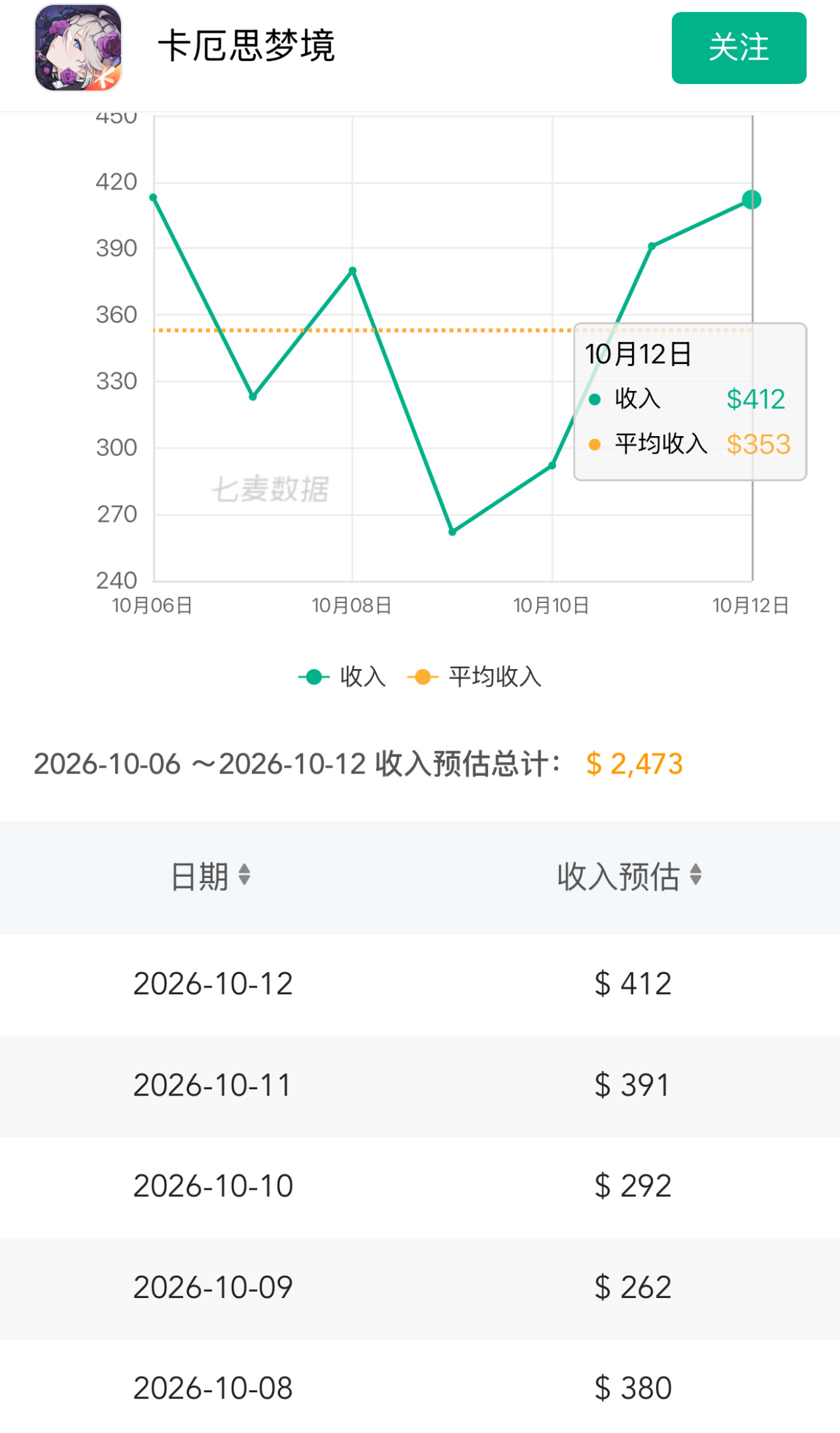Follow the app with the 关注 button

click(739, 48)
